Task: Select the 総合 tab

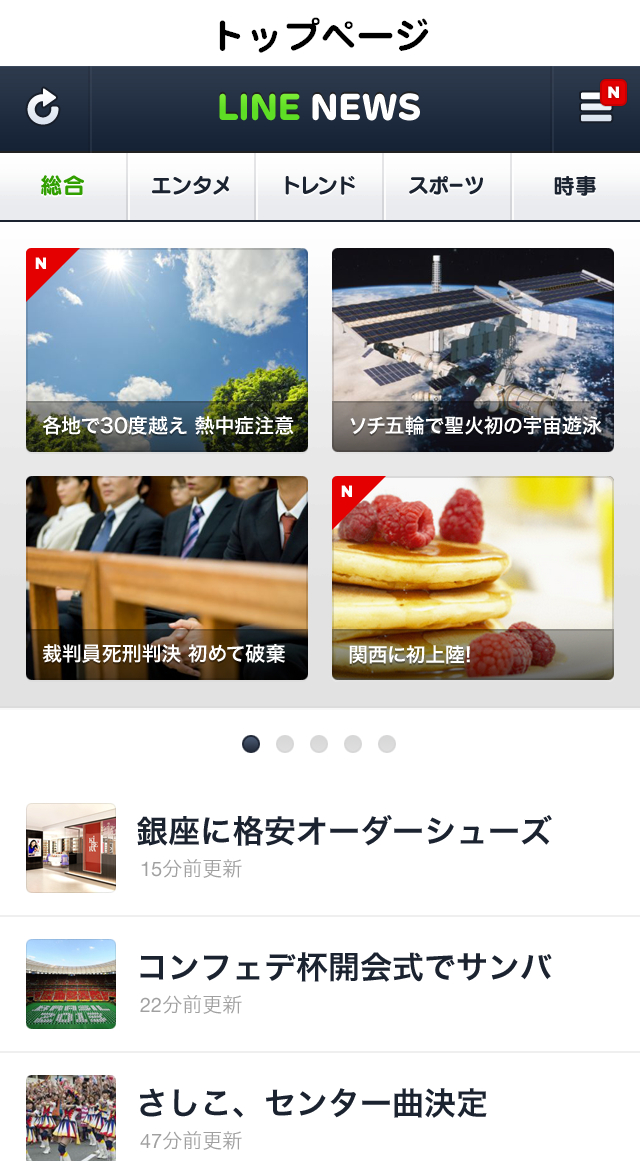Action: 63,186
